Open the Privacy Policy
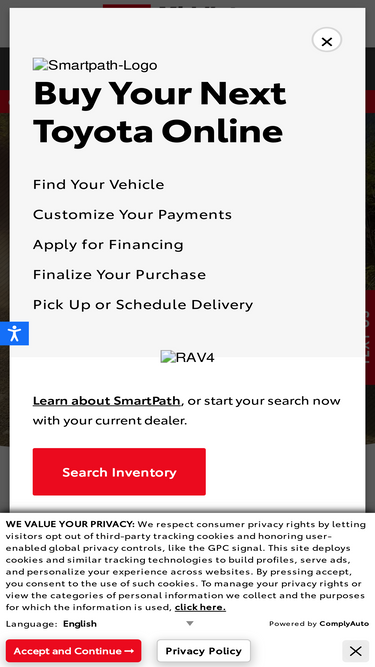Image resolution: width=375 pixels, height=667 pixels. point(204,651)
